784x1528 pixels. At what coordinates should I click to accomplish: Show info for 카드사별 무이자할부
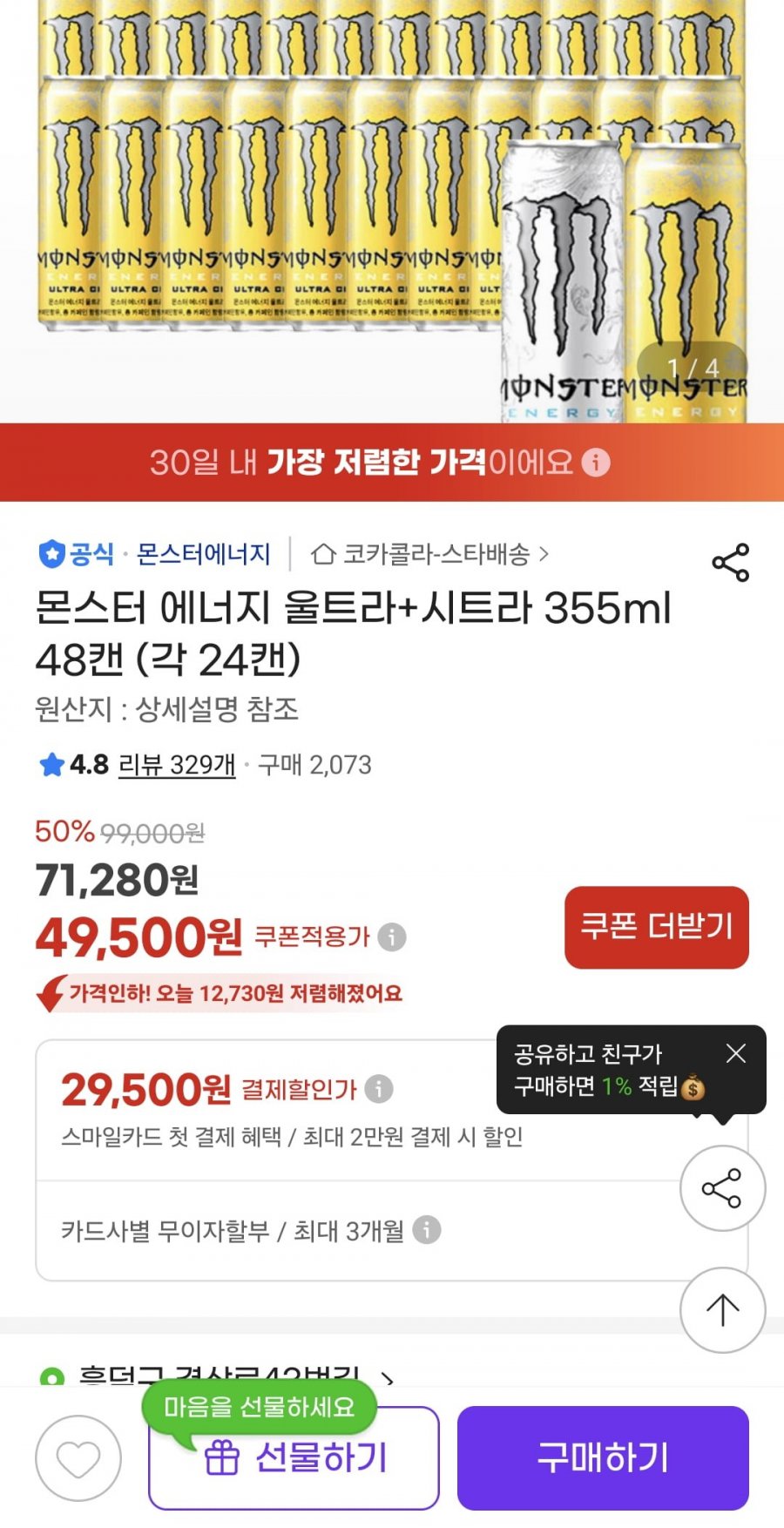pos(426,1230)
